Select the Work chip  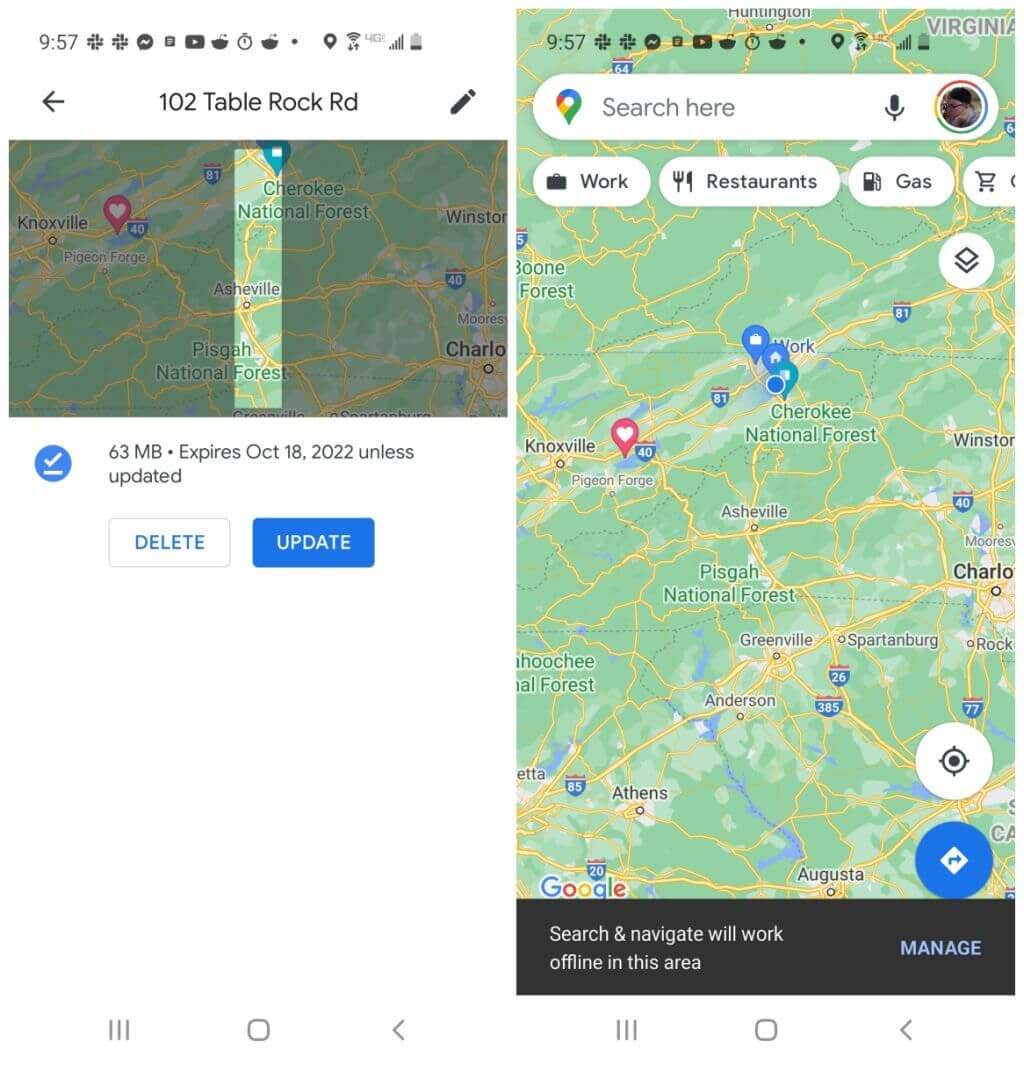tap(590, 181)
